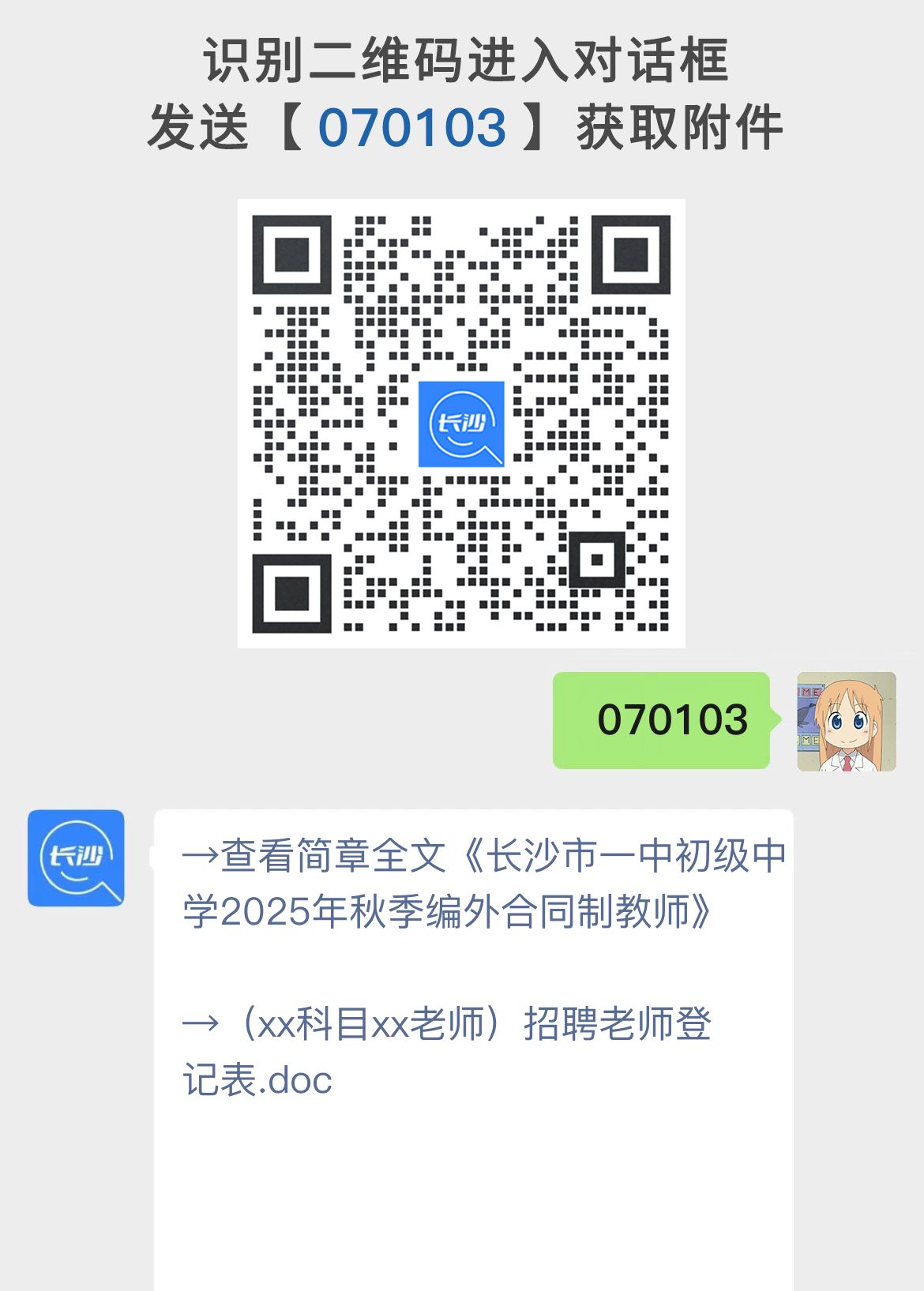Click the bottom-right small QR alignment square

click(598, 561)
